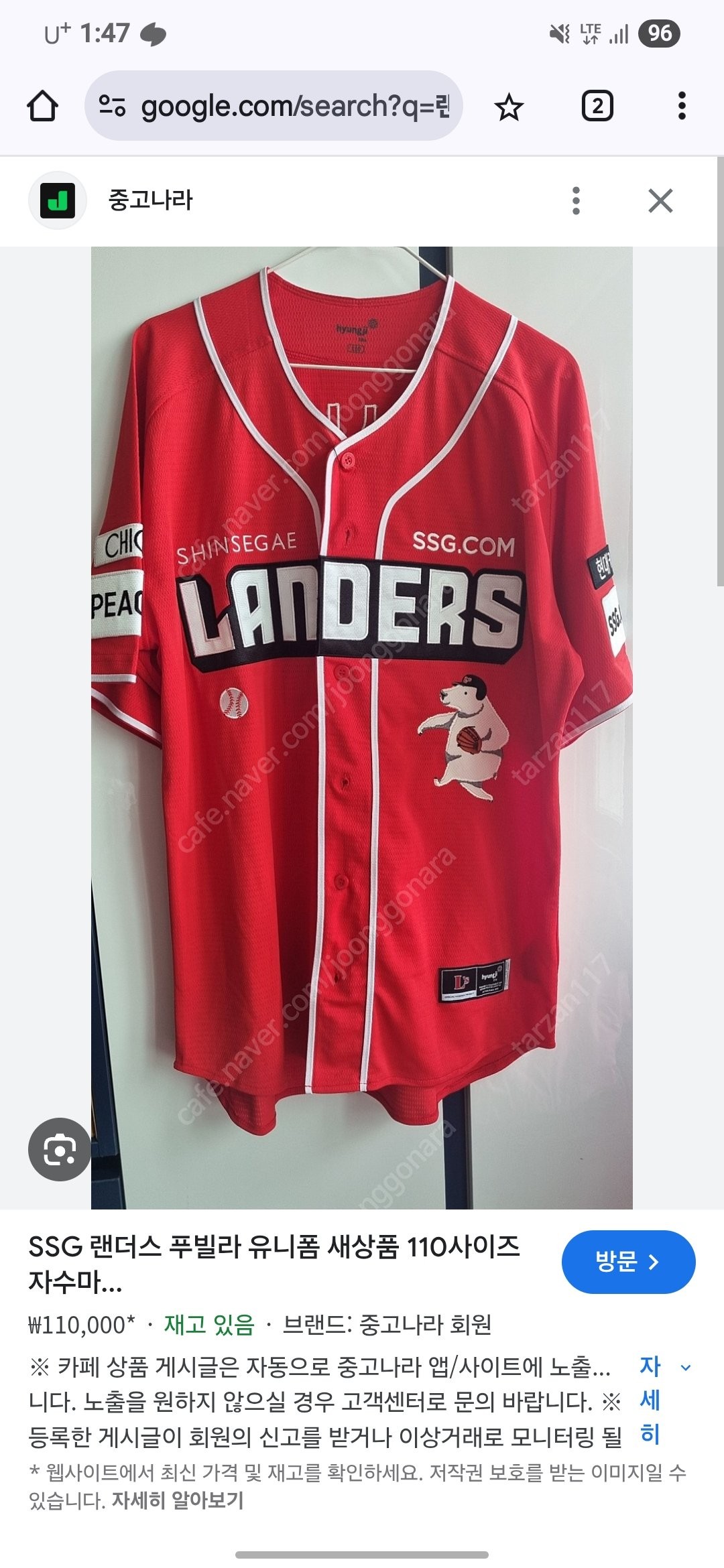This screenshot has width=724, height=1568.
Task: Open the Chrome overflow menu
Action: [682, 107]
